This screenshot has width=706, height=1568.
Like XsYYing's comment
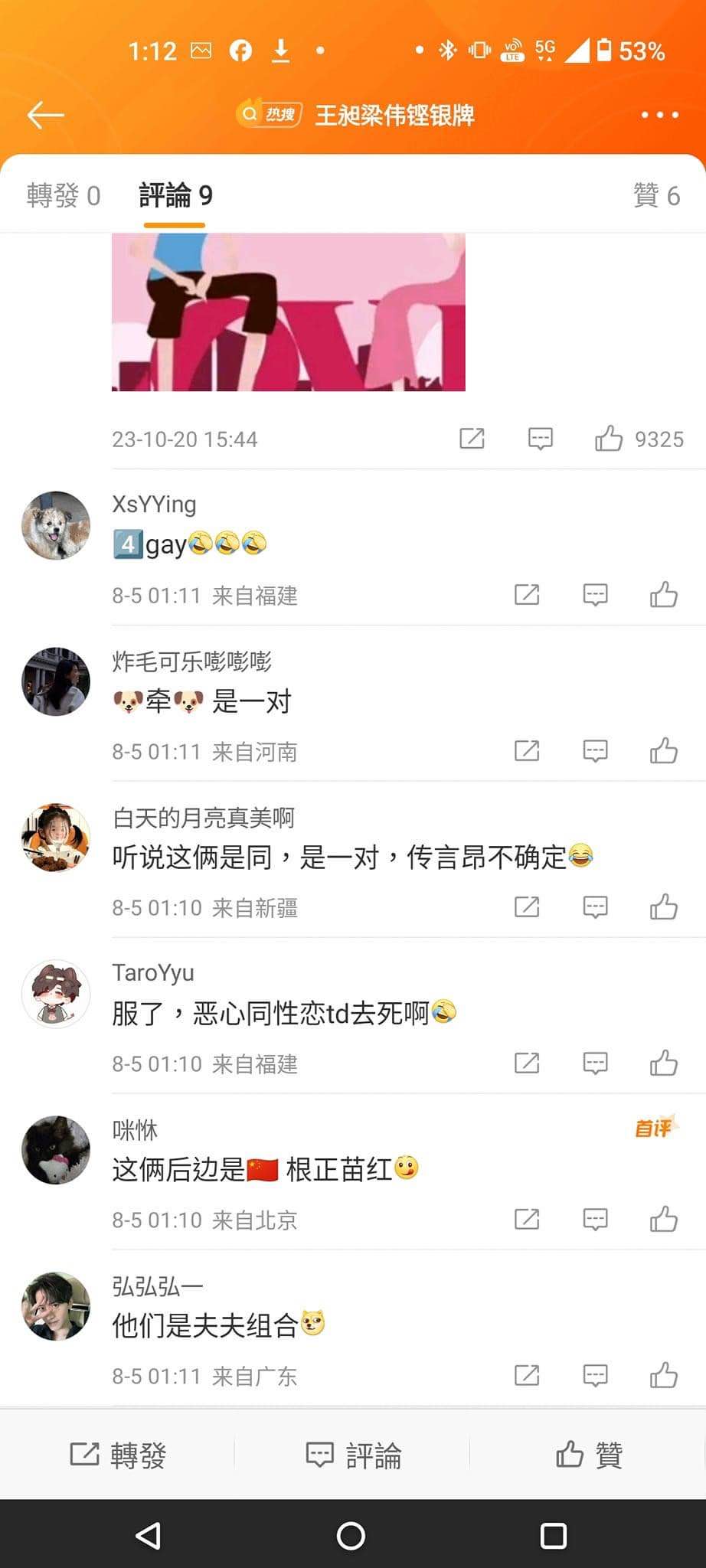(x=663, y=595)
